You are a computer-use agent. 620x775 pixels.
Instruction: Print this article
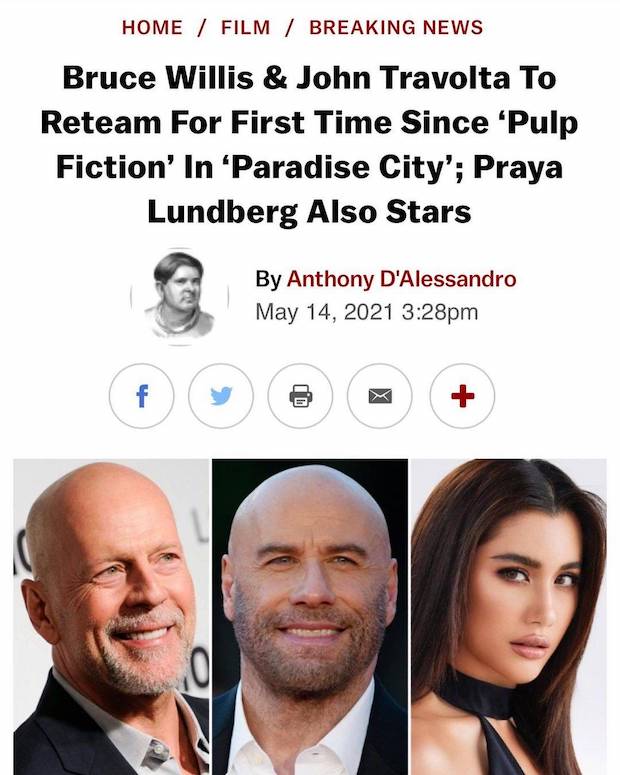(301, 396)
